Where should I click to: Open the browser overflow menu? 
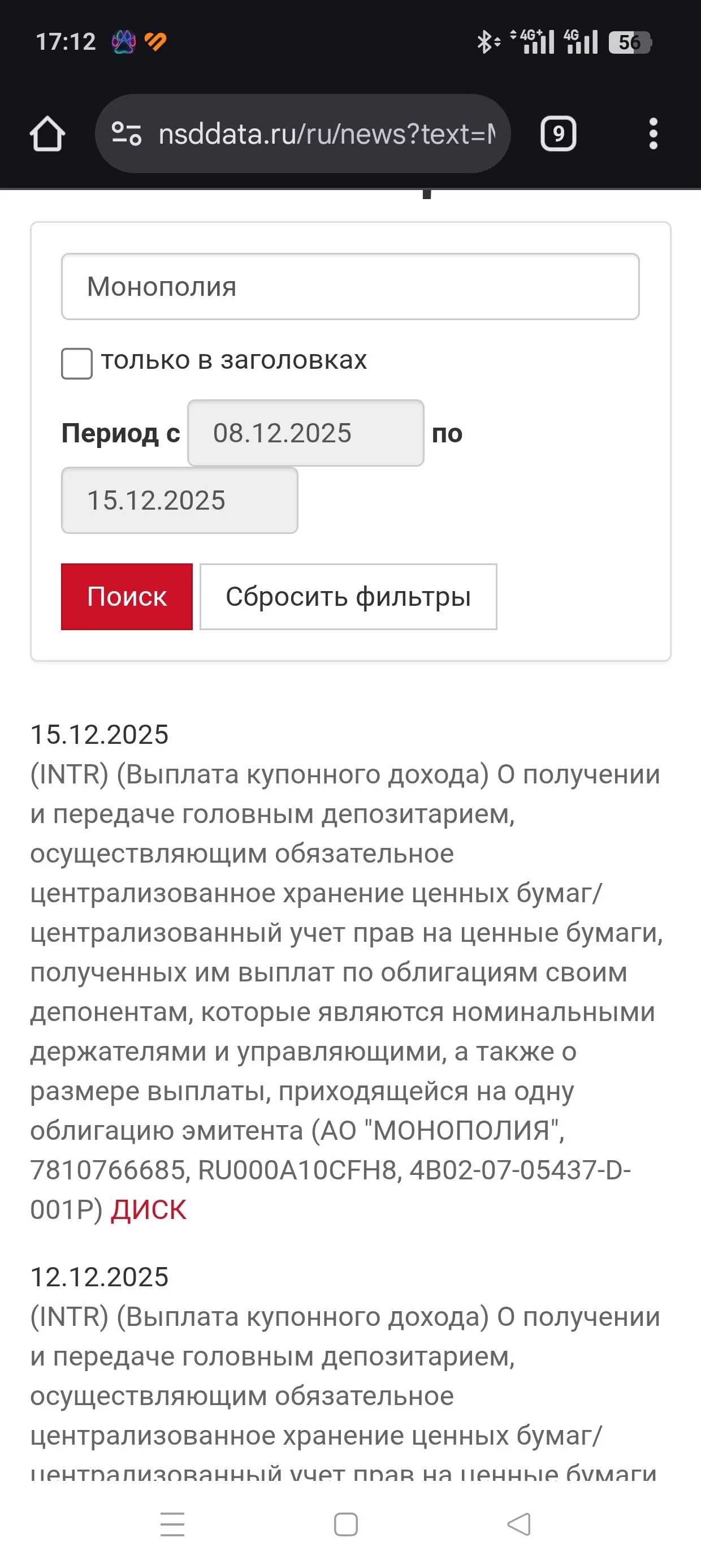(653, 133)
